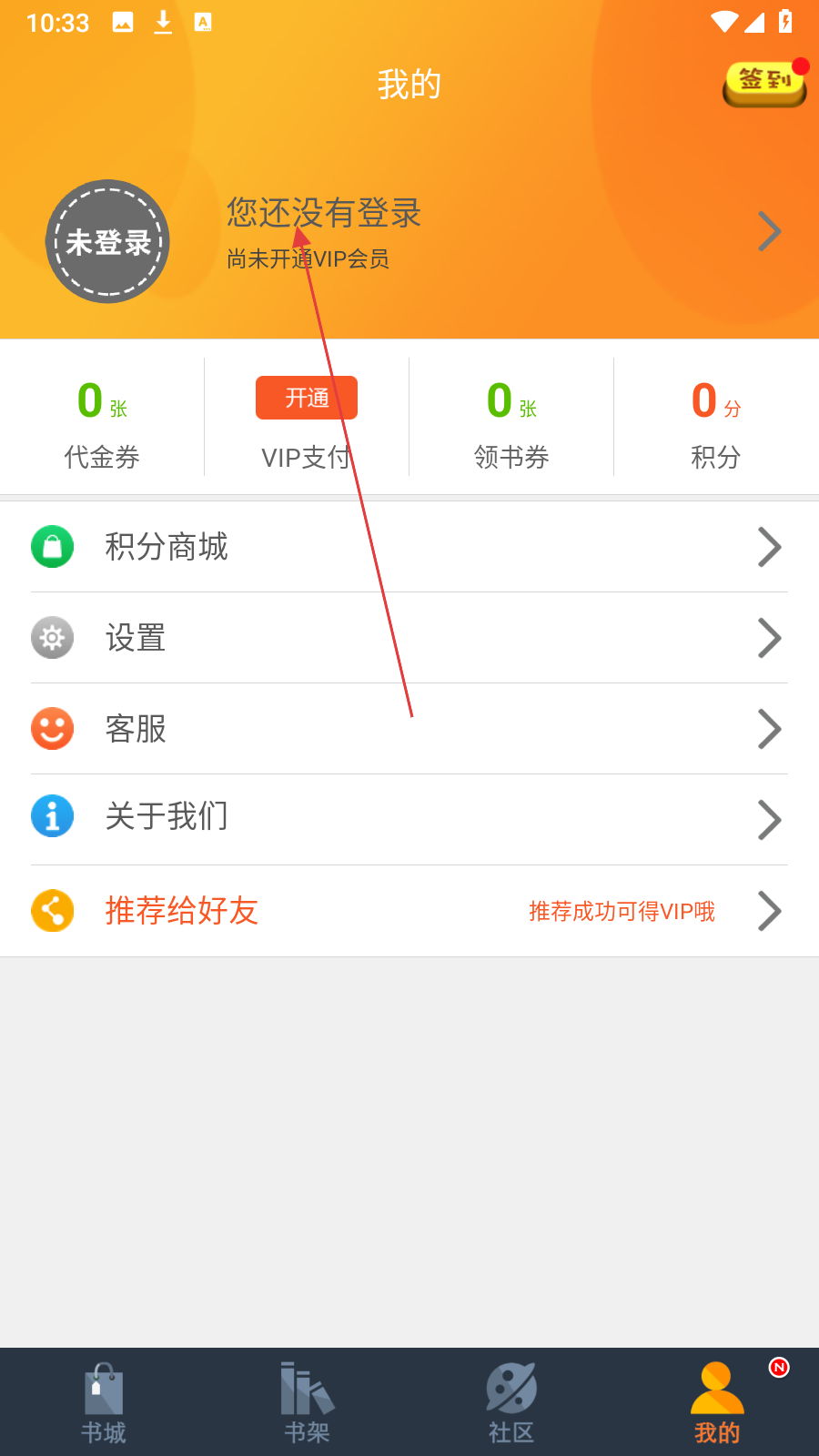Open 推荐给好友 recommend to friends
Image resolution: width=819 pixels, height=1456 pixels.
pyautogui.click(x=409, y=911)
